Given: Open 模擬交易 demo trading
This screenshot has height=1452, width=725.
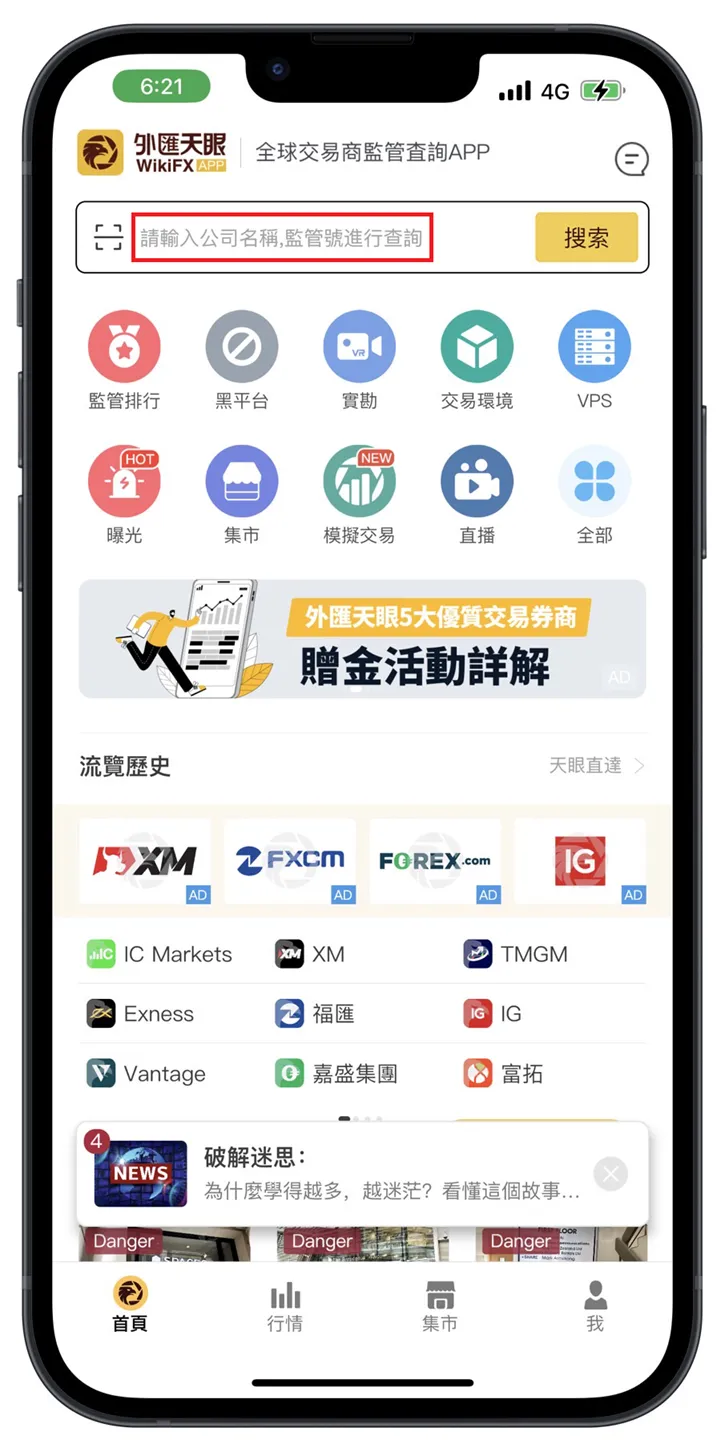Looking at the screenshot, I should tap(359, 495).
